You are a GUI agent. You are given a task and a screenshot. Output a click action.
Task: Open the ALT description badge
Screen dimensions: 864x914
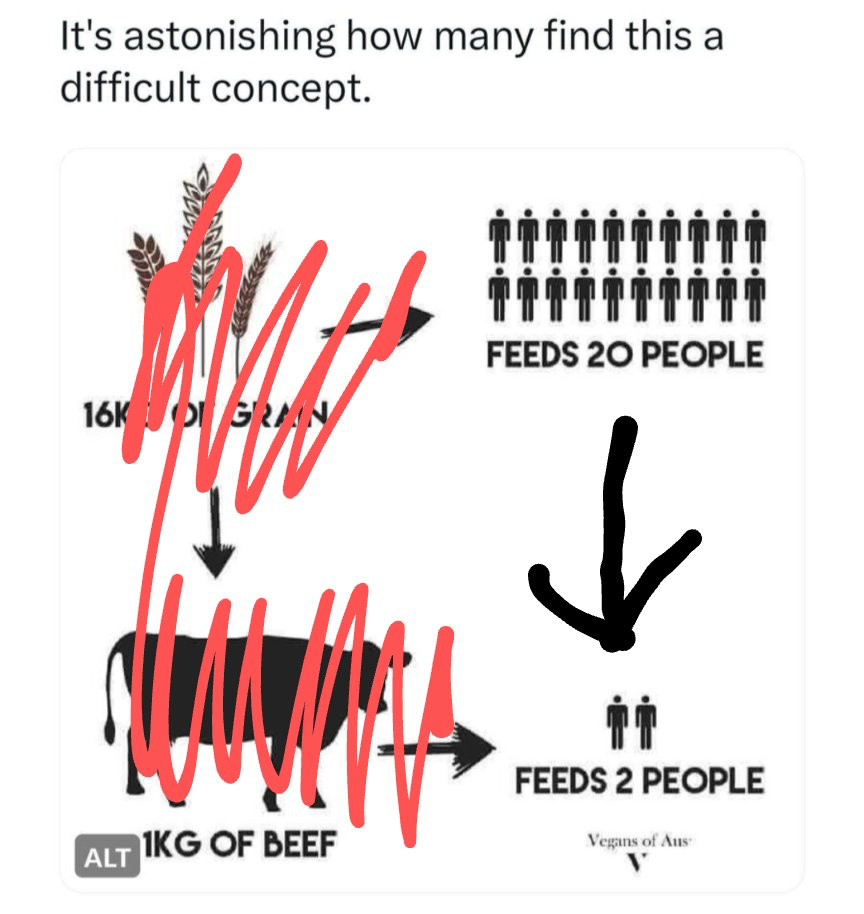106,853
